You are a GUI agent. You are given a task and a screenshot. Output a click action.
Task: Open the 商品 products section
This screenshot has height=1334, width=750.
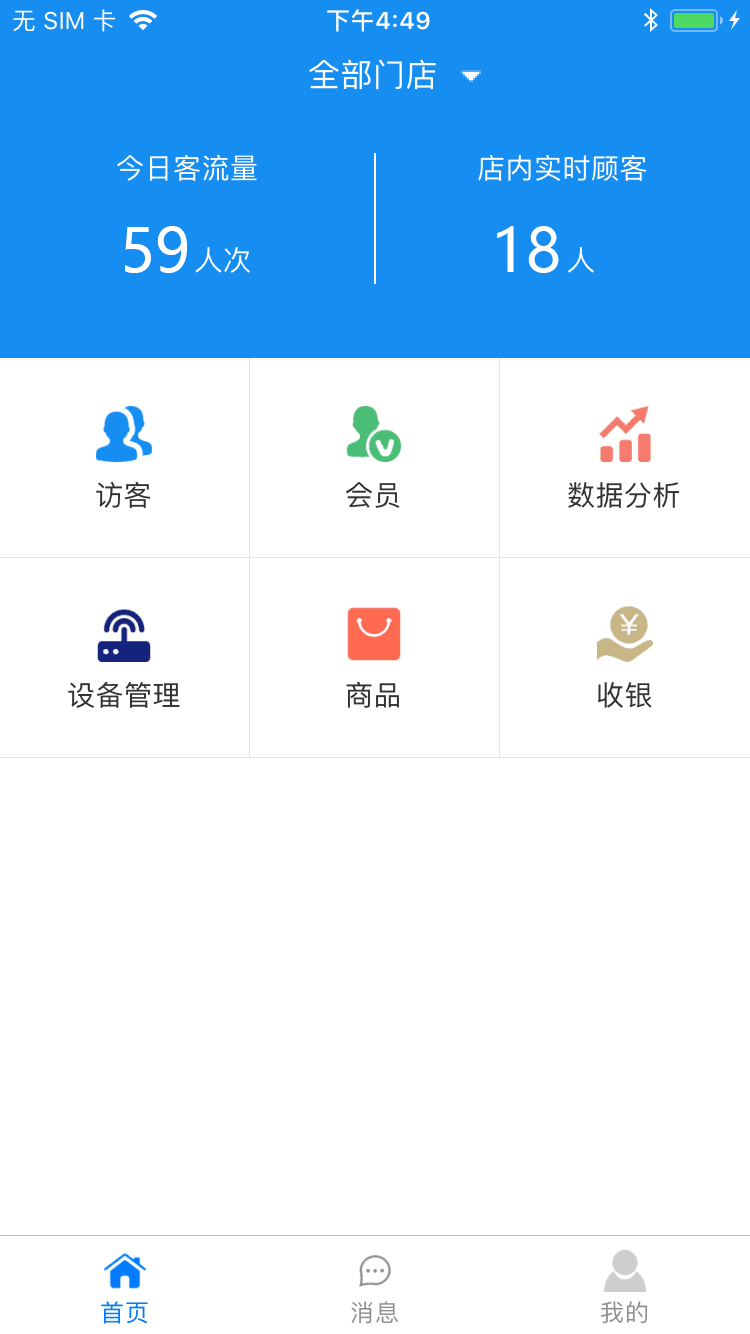(374, 658)
